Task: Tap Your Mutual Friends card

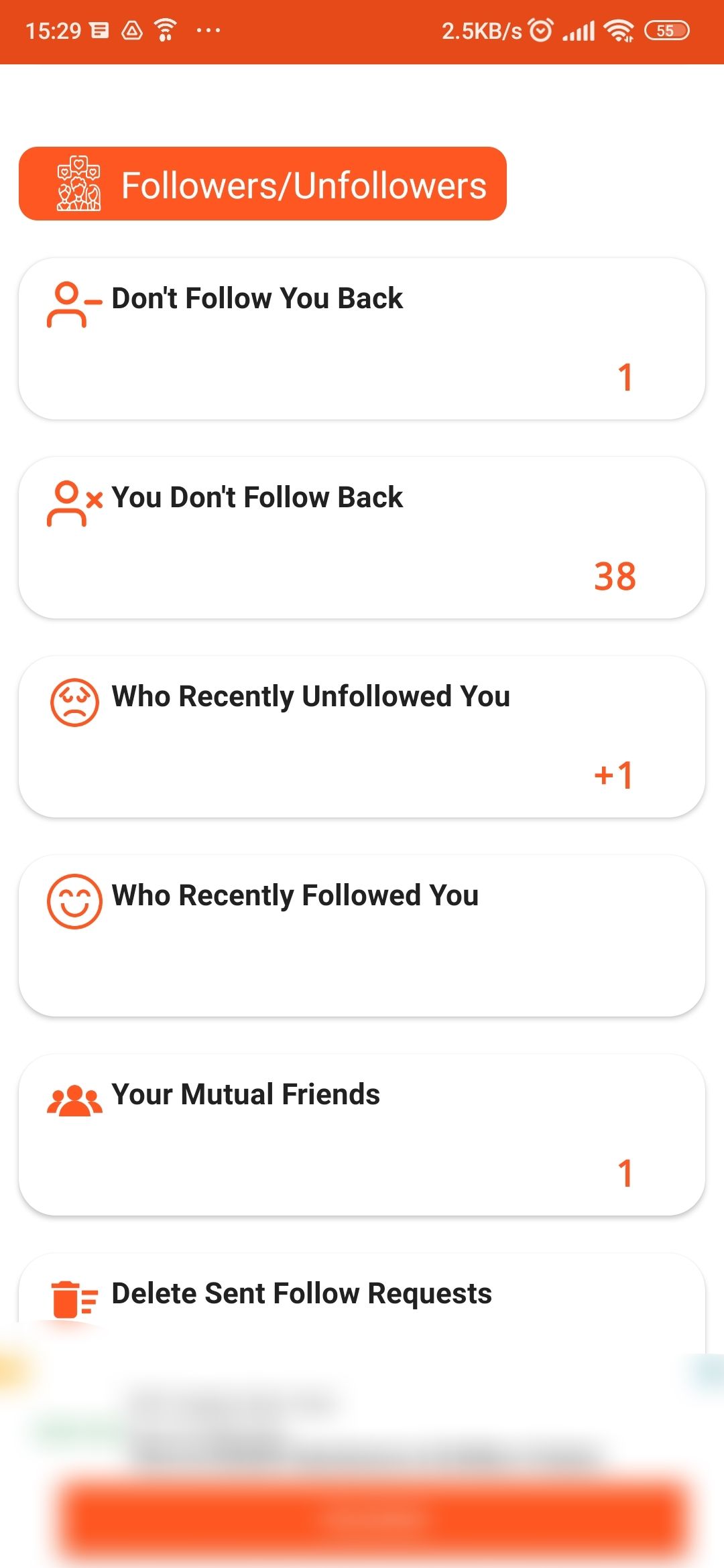Action: coord(362,1132)
